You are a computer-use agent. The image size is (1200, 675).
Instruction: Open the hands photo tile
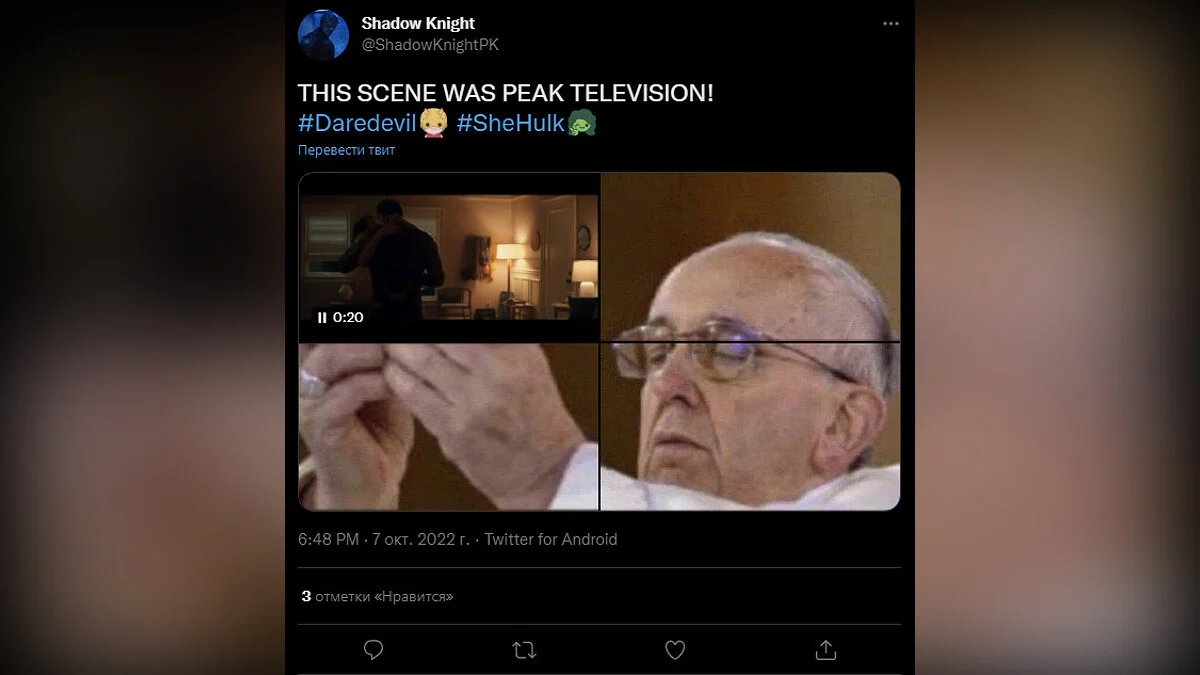tap(448, 427)
